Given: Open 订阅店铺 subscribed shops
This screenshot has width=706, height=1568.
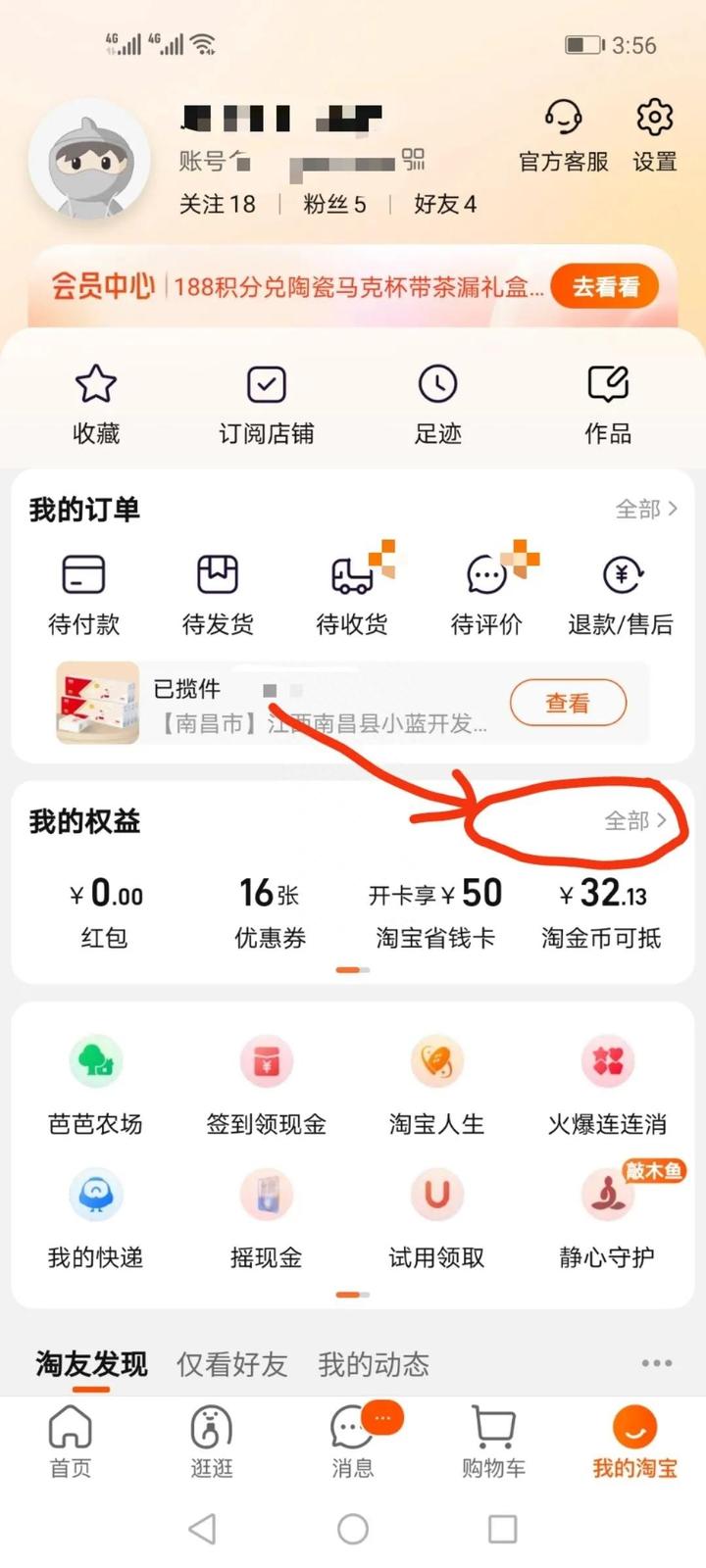Looking at the screenshot, I should click(x=266, y=404).
